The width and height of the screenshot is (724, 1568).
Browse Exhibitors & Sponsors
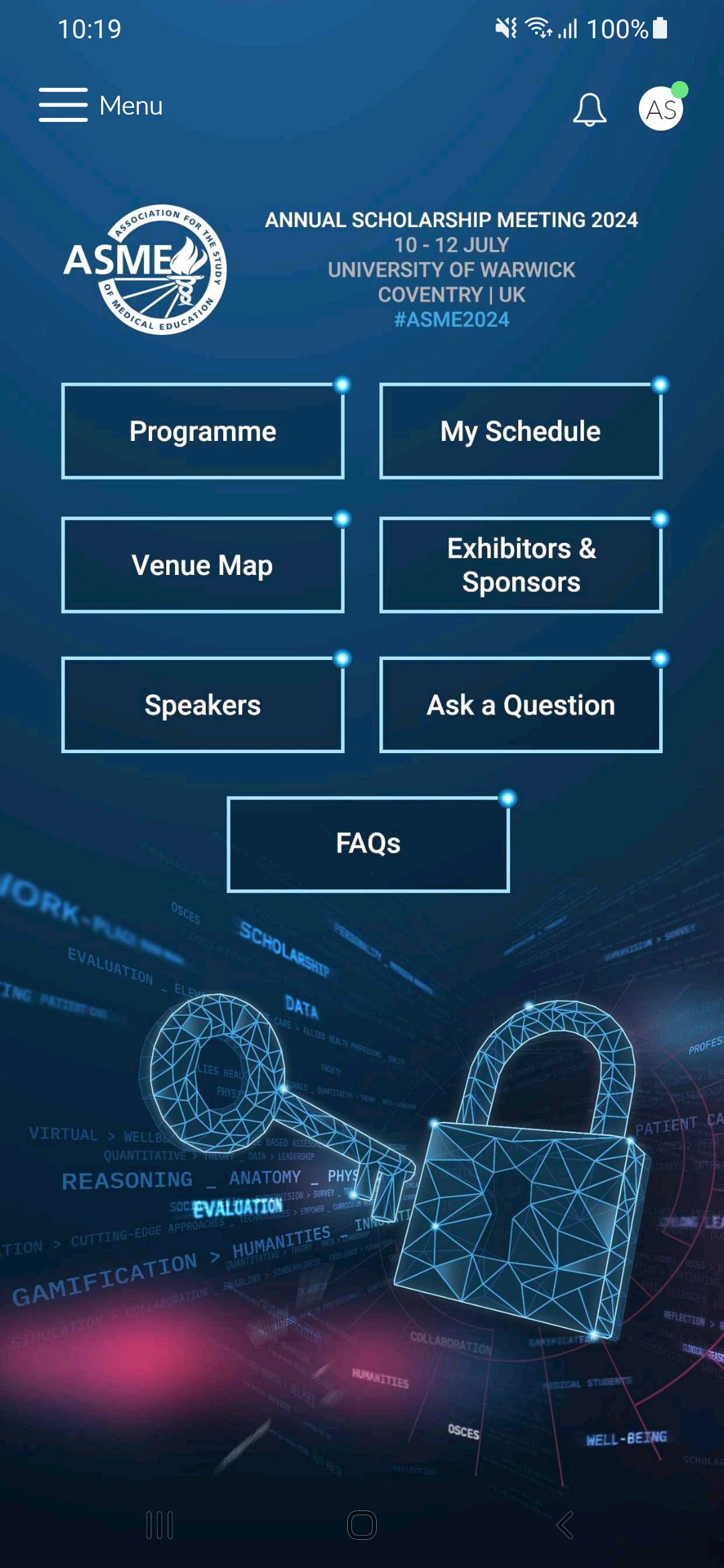[521, 565]
